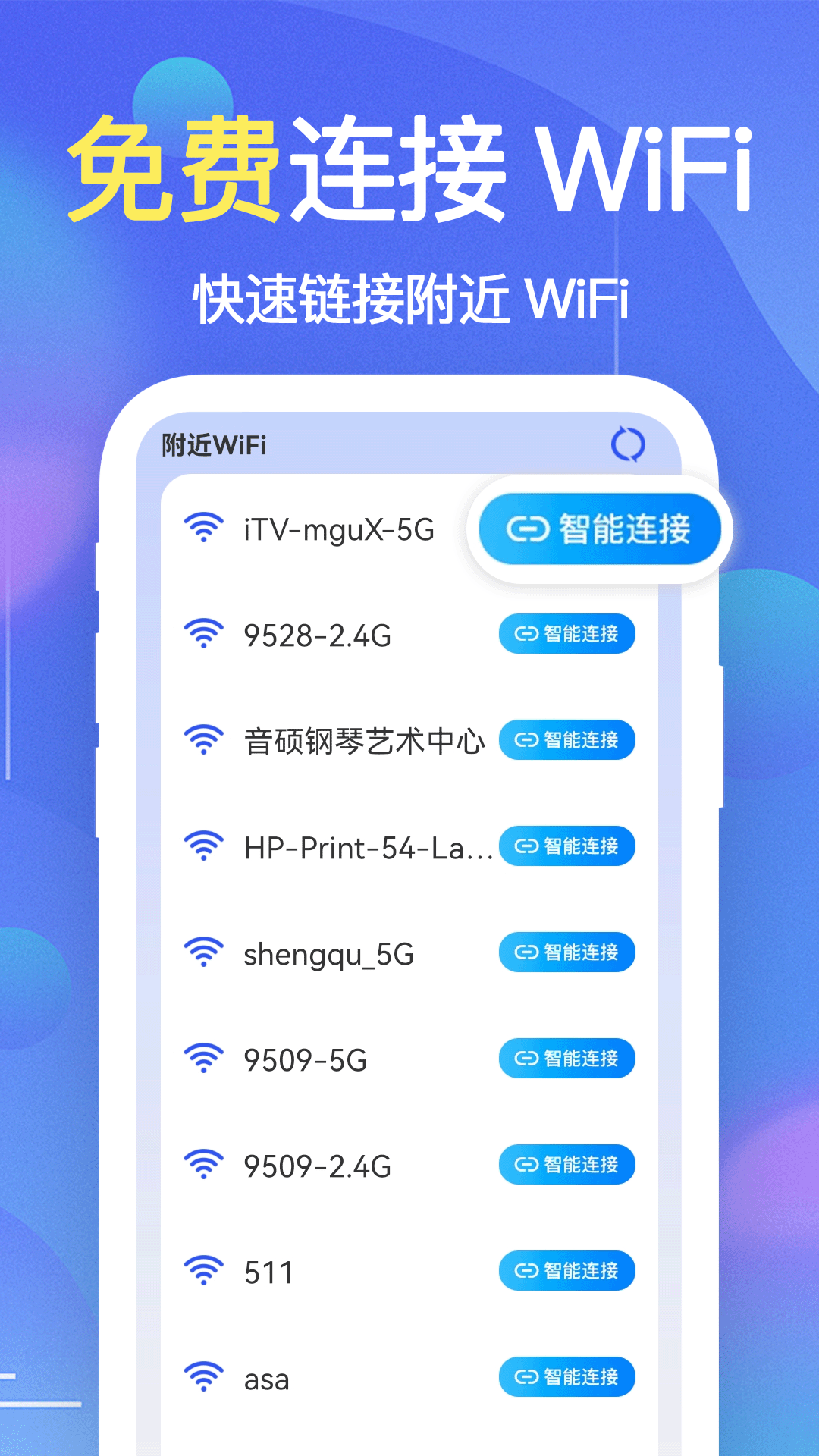Image resolution: width=819 pixels, height=1456 pixels.
Task: Select the 附近WiFi header label
Action: 215,444
